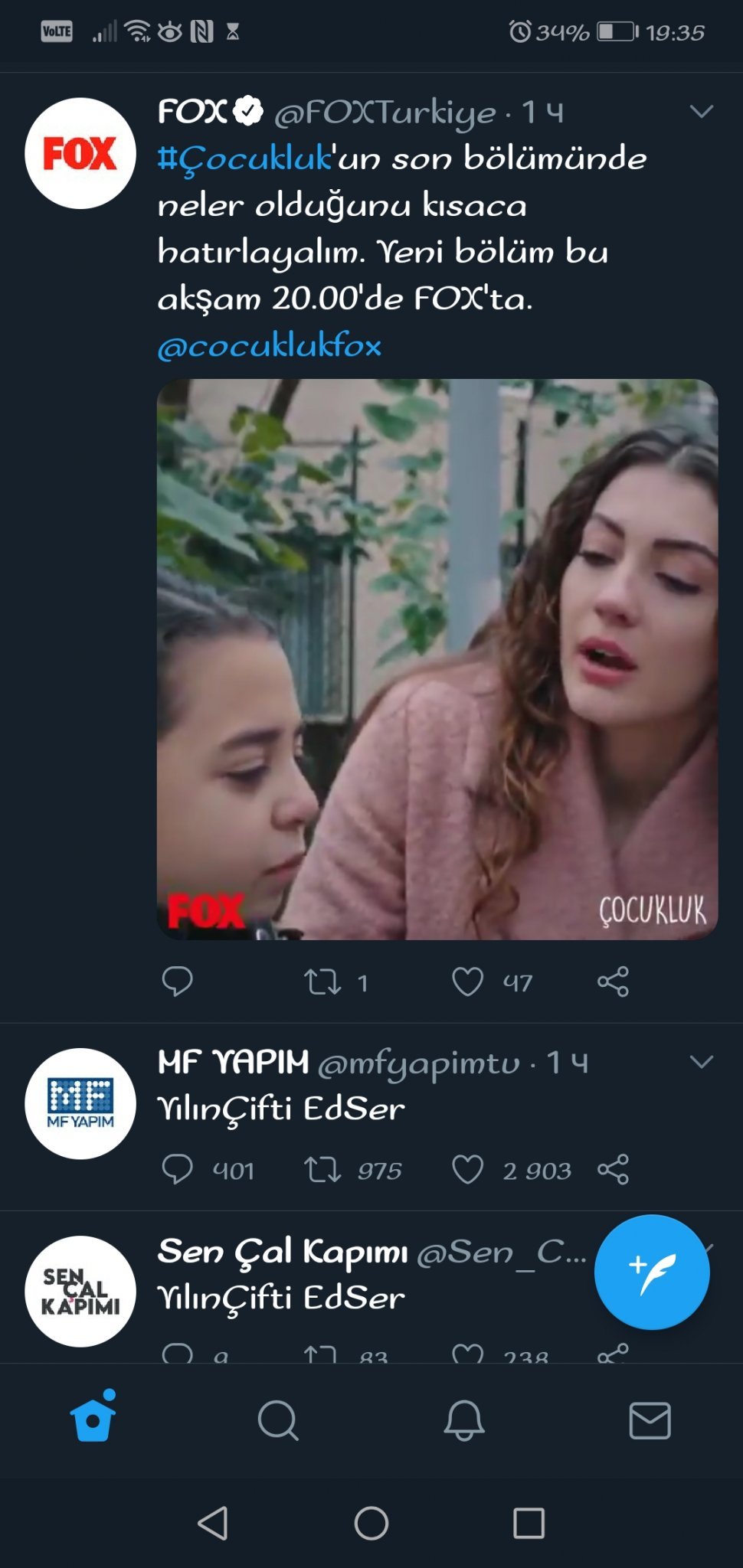Like the MF YAPIM tweet

(x=467, y=1170)
